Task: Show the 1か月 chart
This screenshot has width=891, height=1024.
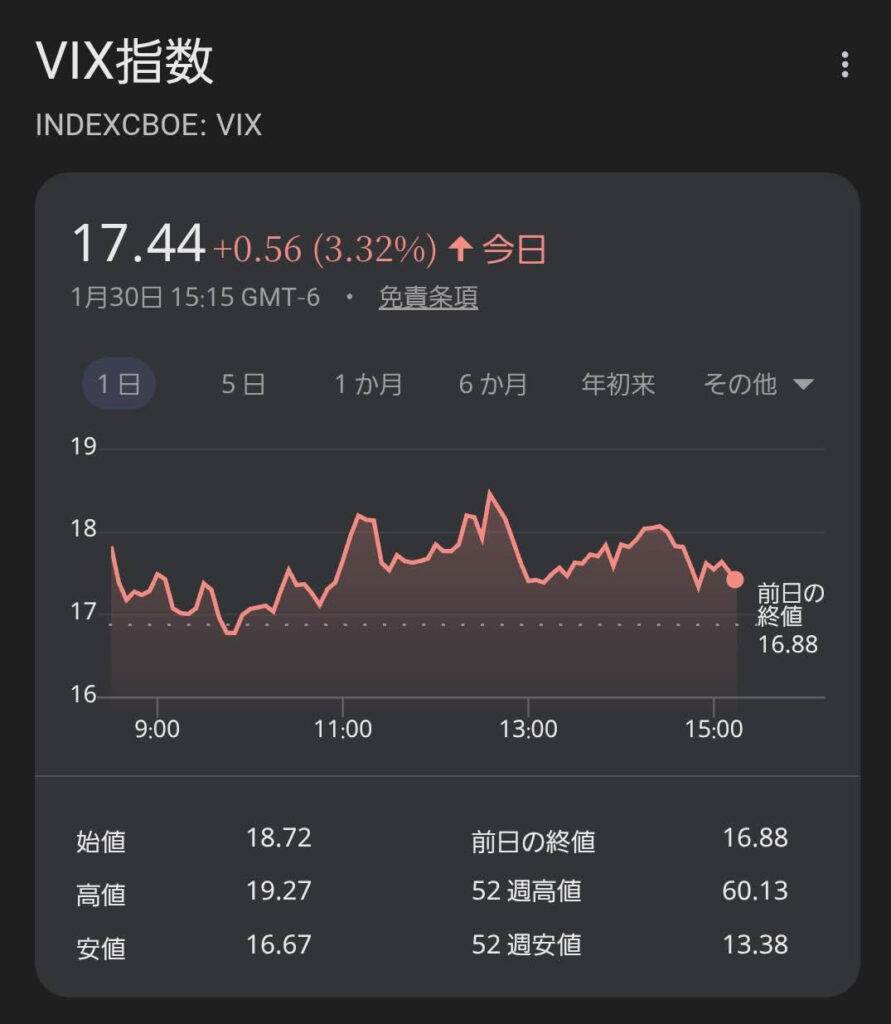Action: point(368,385)
